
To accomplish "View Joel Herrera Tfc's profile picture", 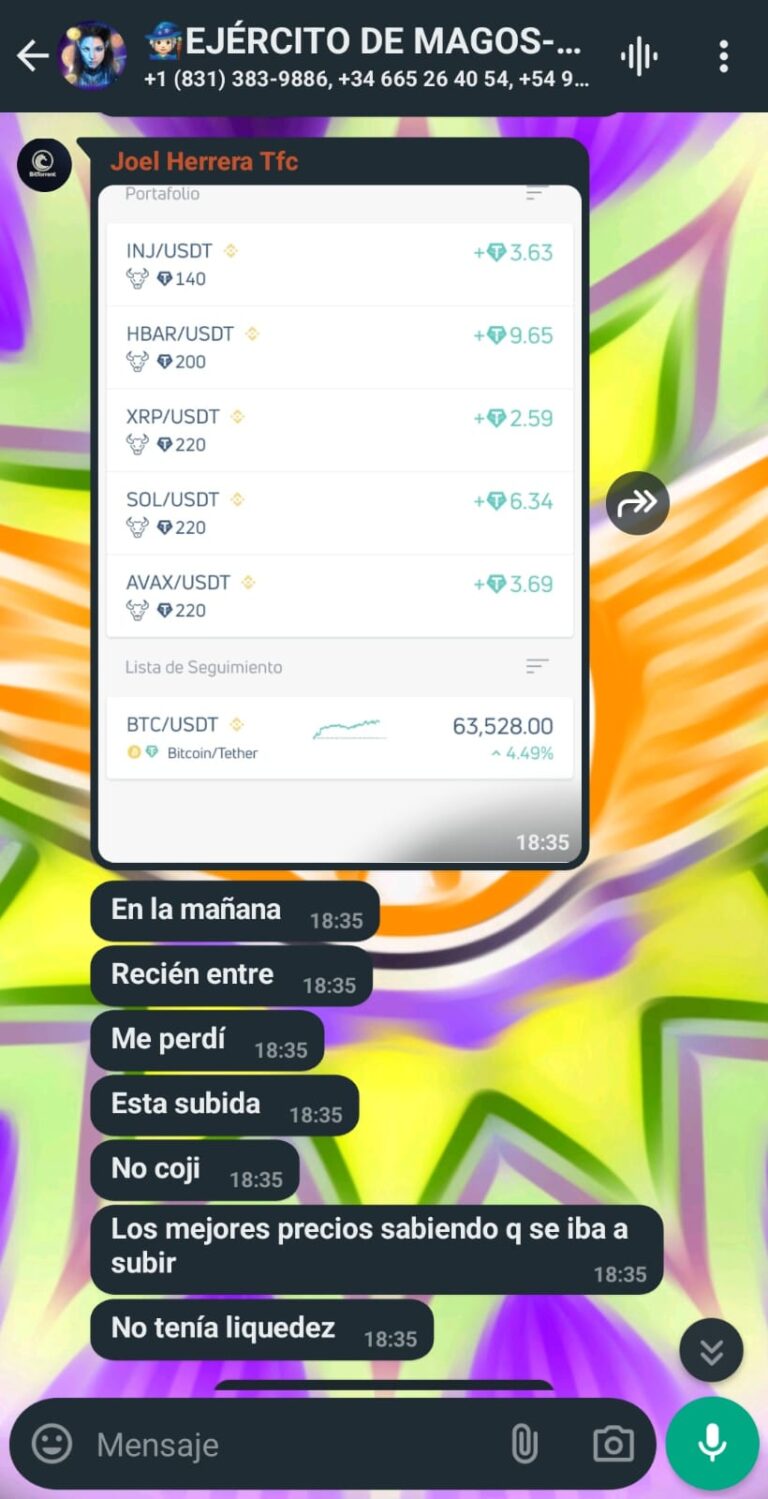I will (44, 165).
